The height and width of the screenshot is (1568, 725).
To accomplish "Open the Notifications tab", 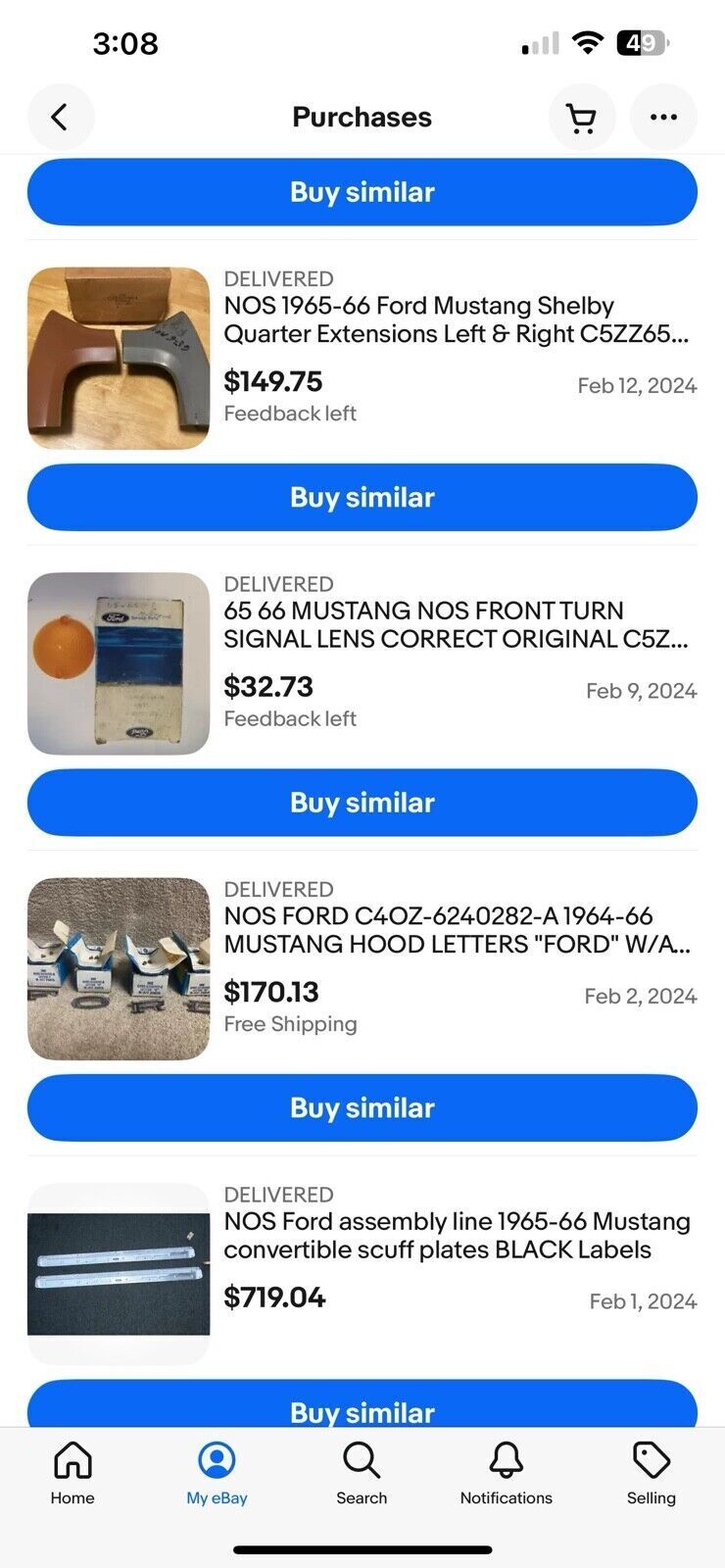I will (507, 1473).
